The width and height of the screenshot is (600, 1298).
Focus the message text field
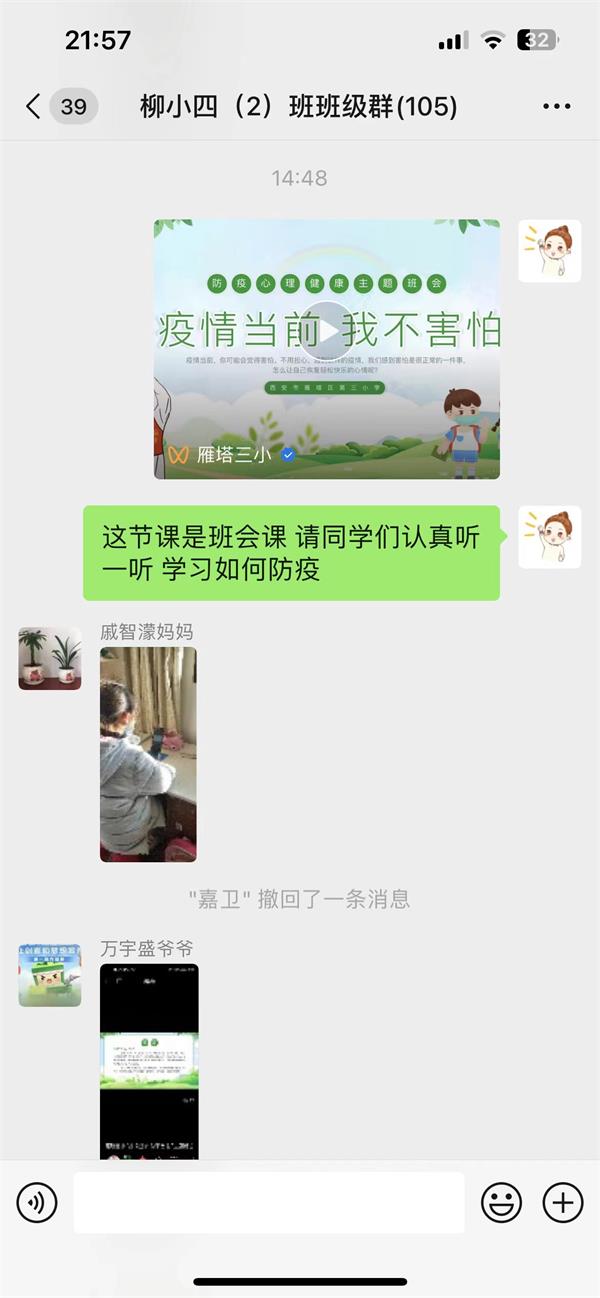click(x=268, y=1202)
